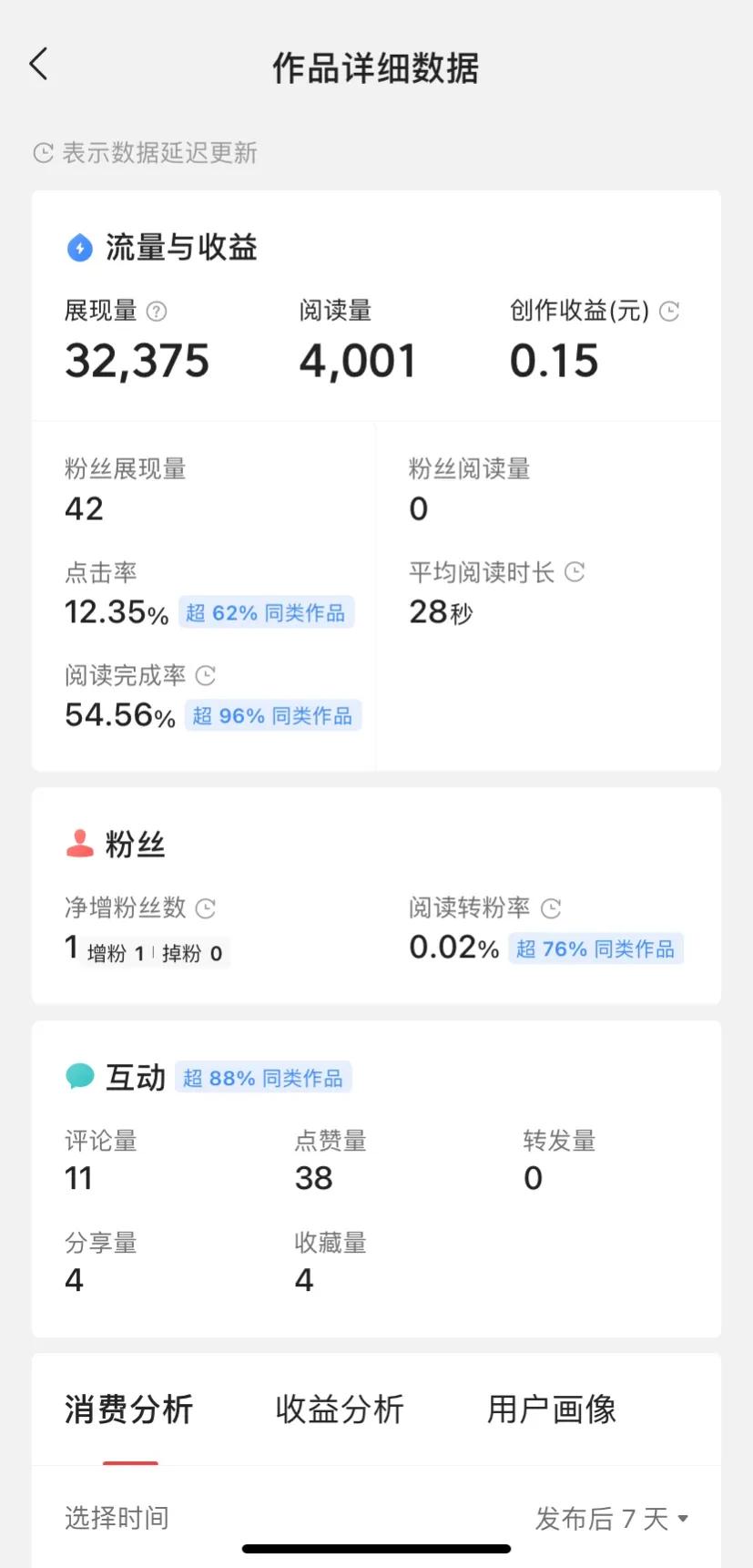753x1568 pixels.
Task: Click the clock icon beside 净增粉丝数
Action: 205,907
